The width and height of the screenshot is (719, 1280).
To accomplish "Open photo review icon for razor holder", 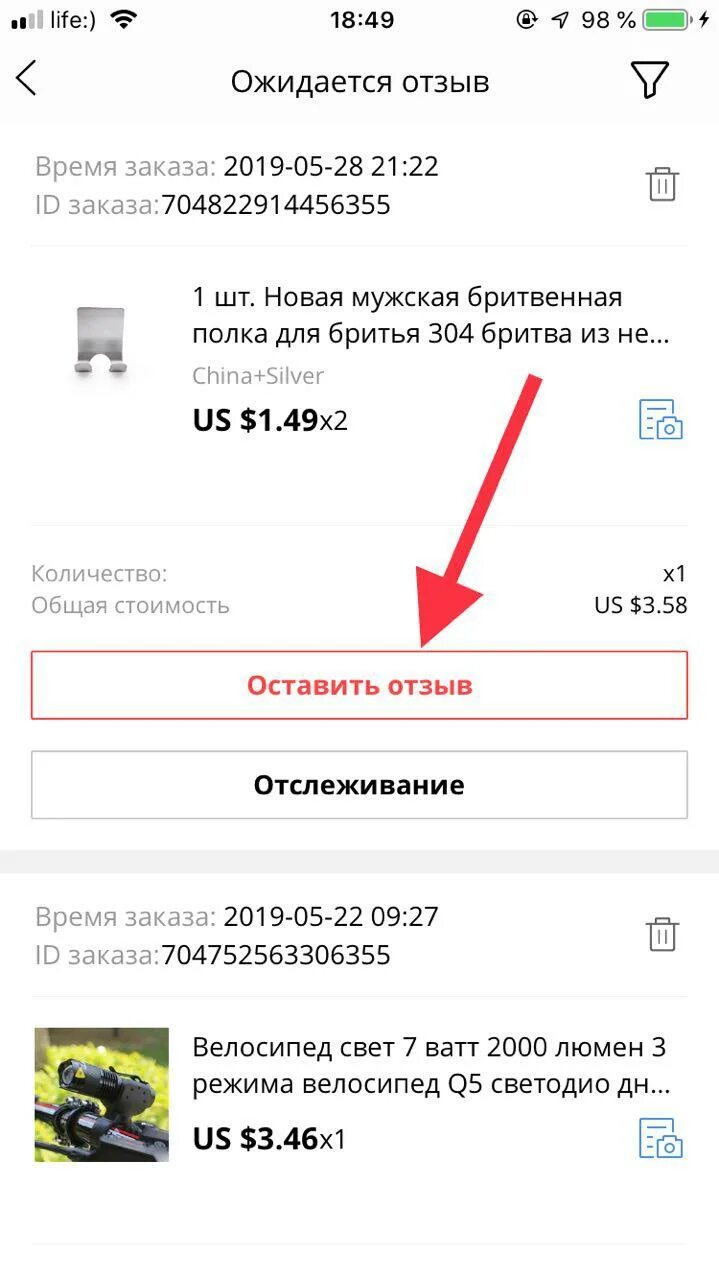I will click(x=661, y=419).
